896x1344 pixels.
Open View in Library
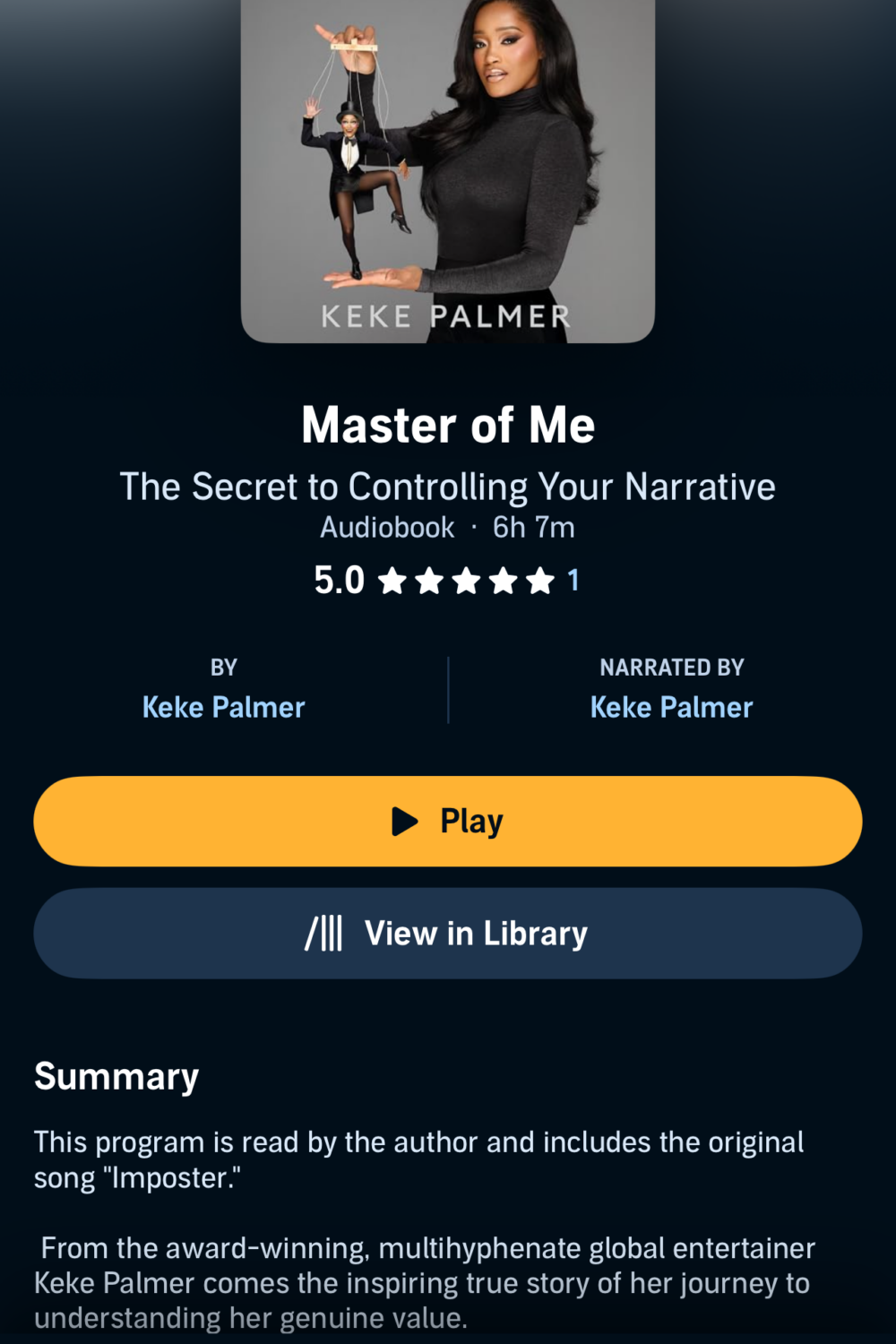[448, 933]
